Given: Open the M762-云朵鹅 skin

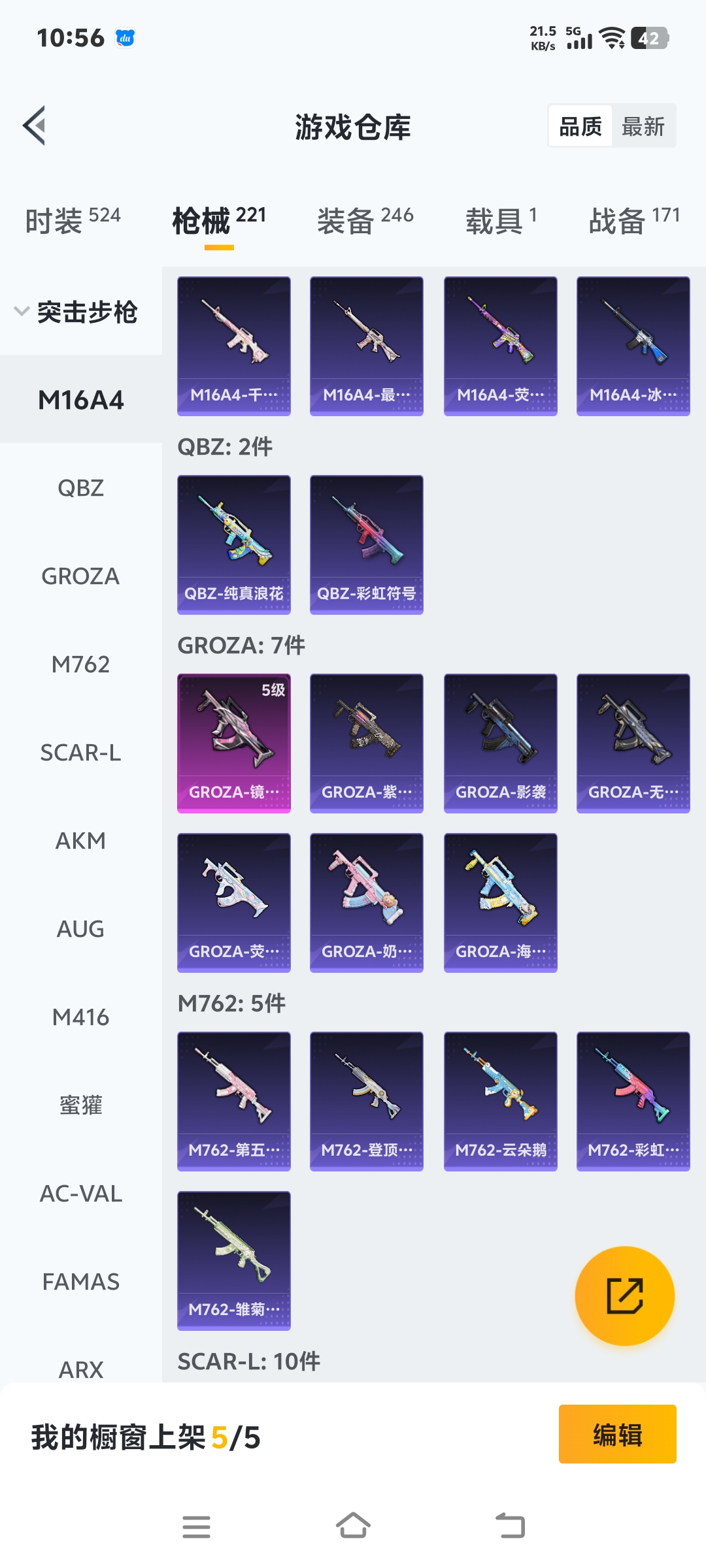Looking at the screenshot, I should 501,1102.
